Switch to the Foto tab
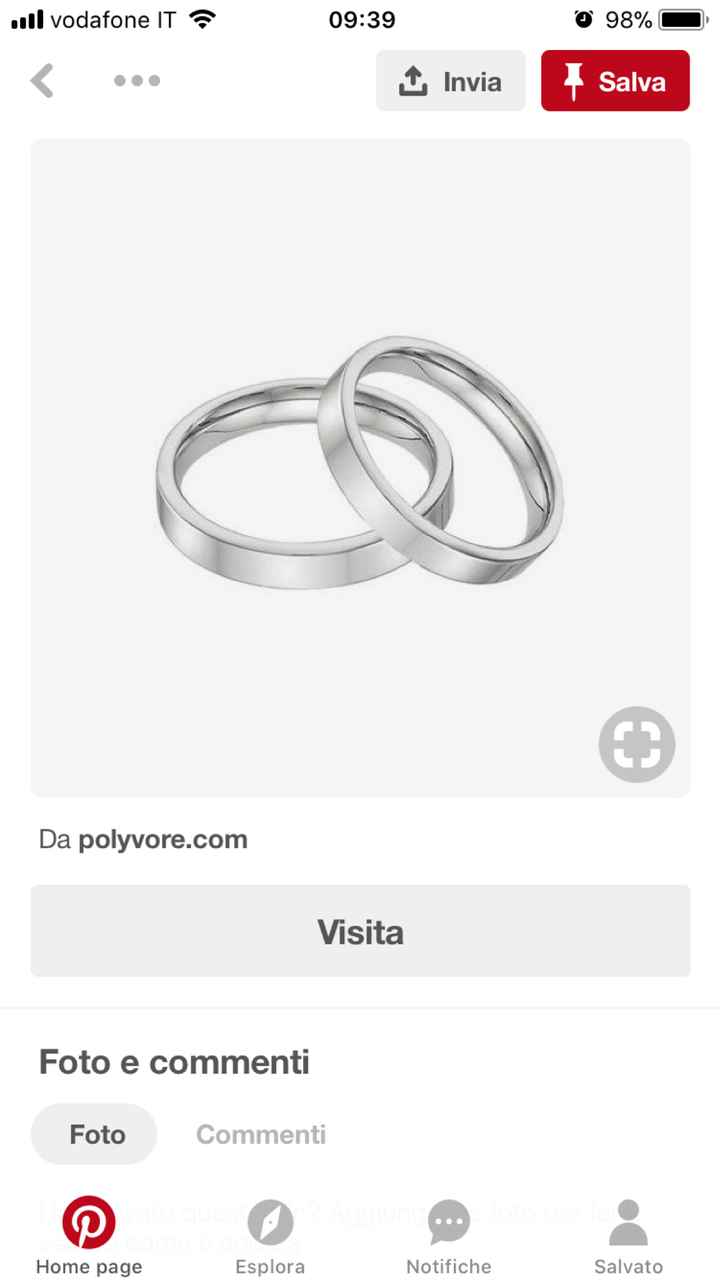This screenshot has height=1280, width=720. click(94, 1134)
